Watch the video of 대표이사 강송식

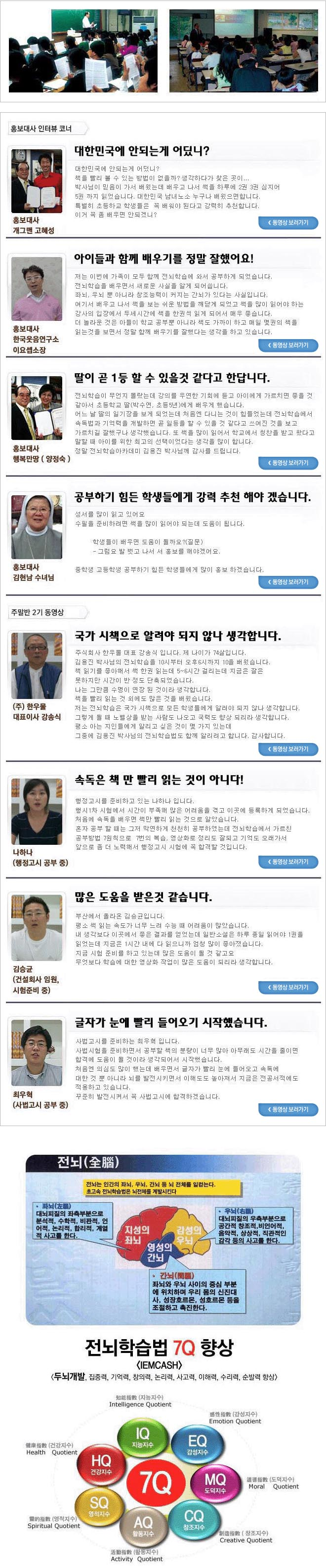pos(288,749)
